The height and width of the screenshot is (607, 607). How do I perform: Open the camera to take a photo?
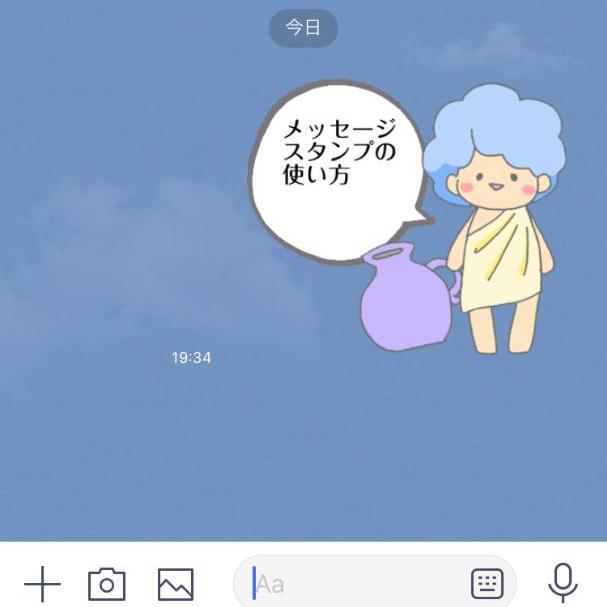(107, 584)
